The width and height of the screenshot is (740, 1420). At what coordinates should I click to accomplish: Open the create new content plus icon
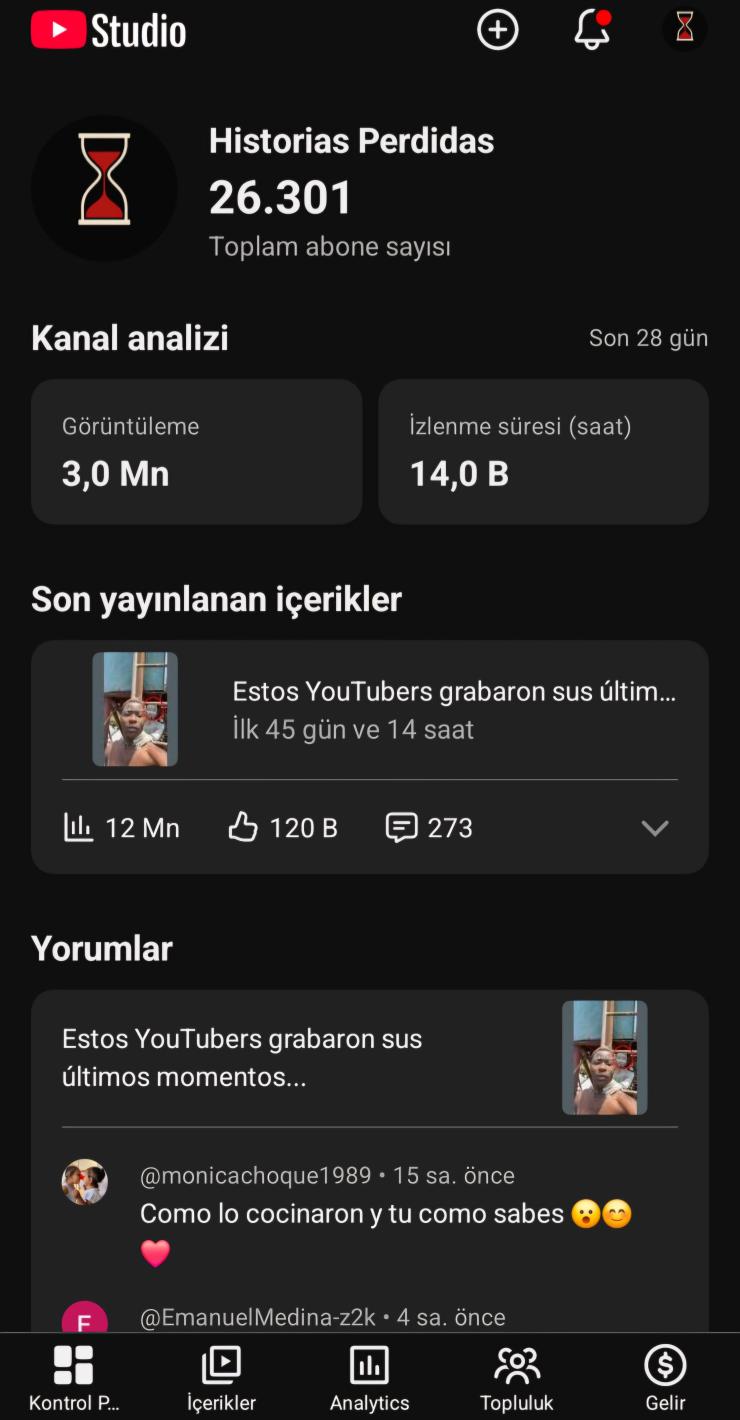point(497,30)
